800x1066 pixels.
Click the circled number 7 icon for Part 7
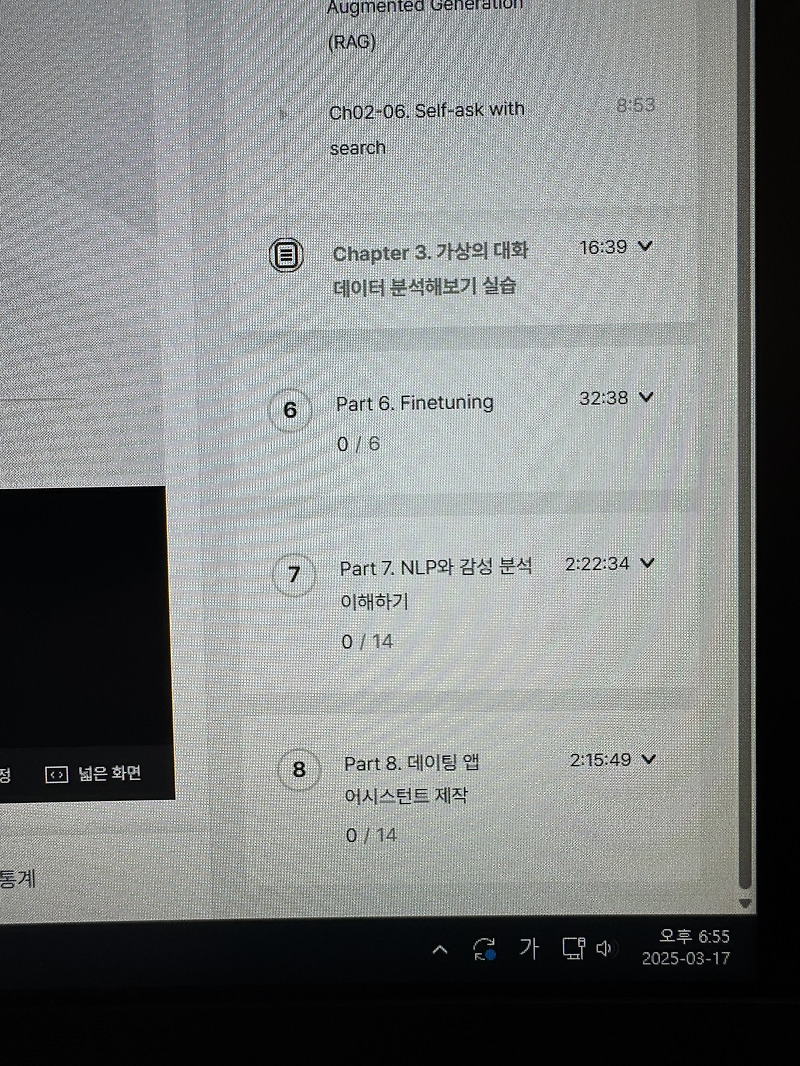click(293, 574)
